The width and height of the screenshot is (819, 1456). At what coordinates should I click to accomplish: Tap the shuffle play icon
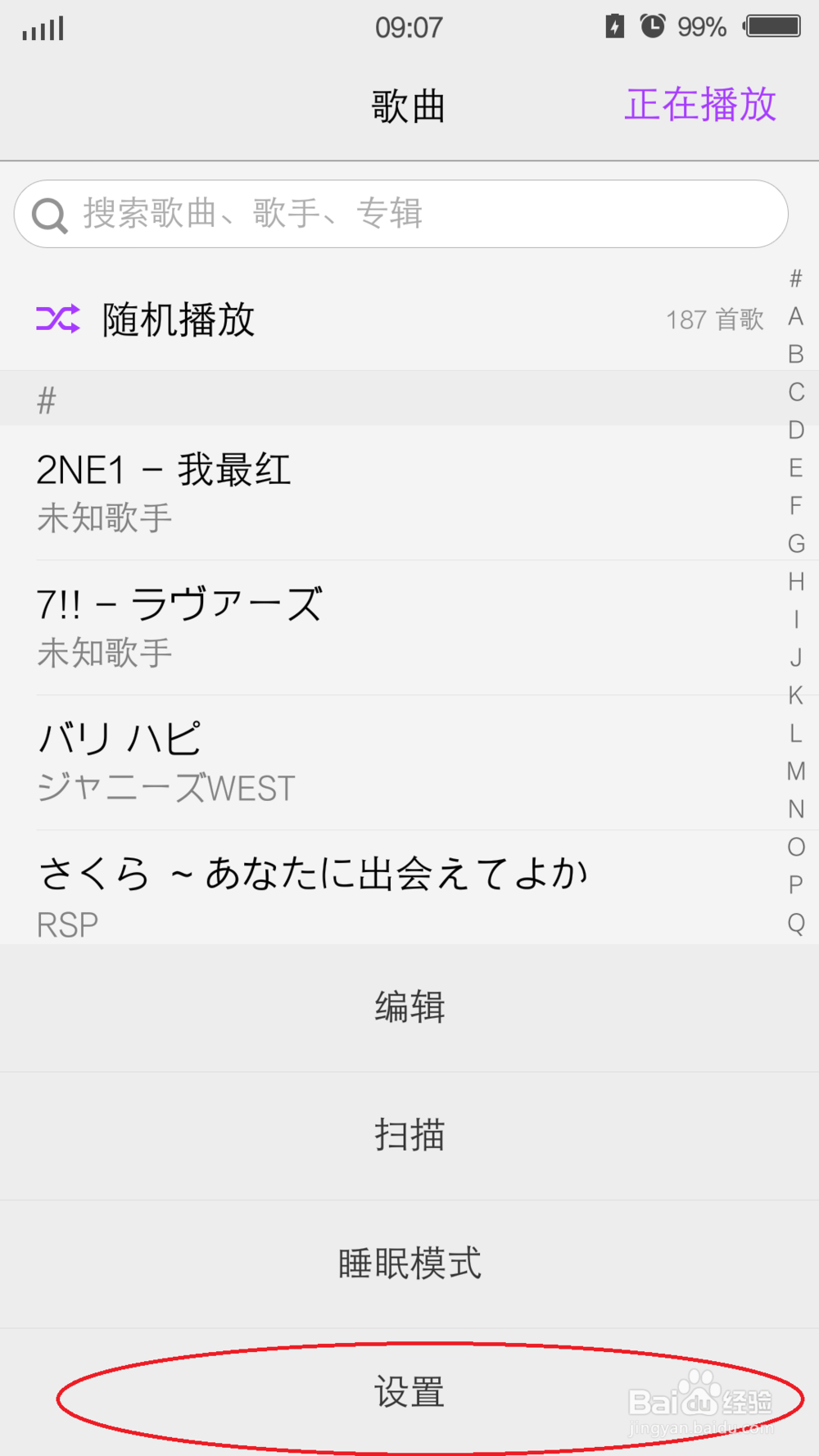(x=57, y=319)
